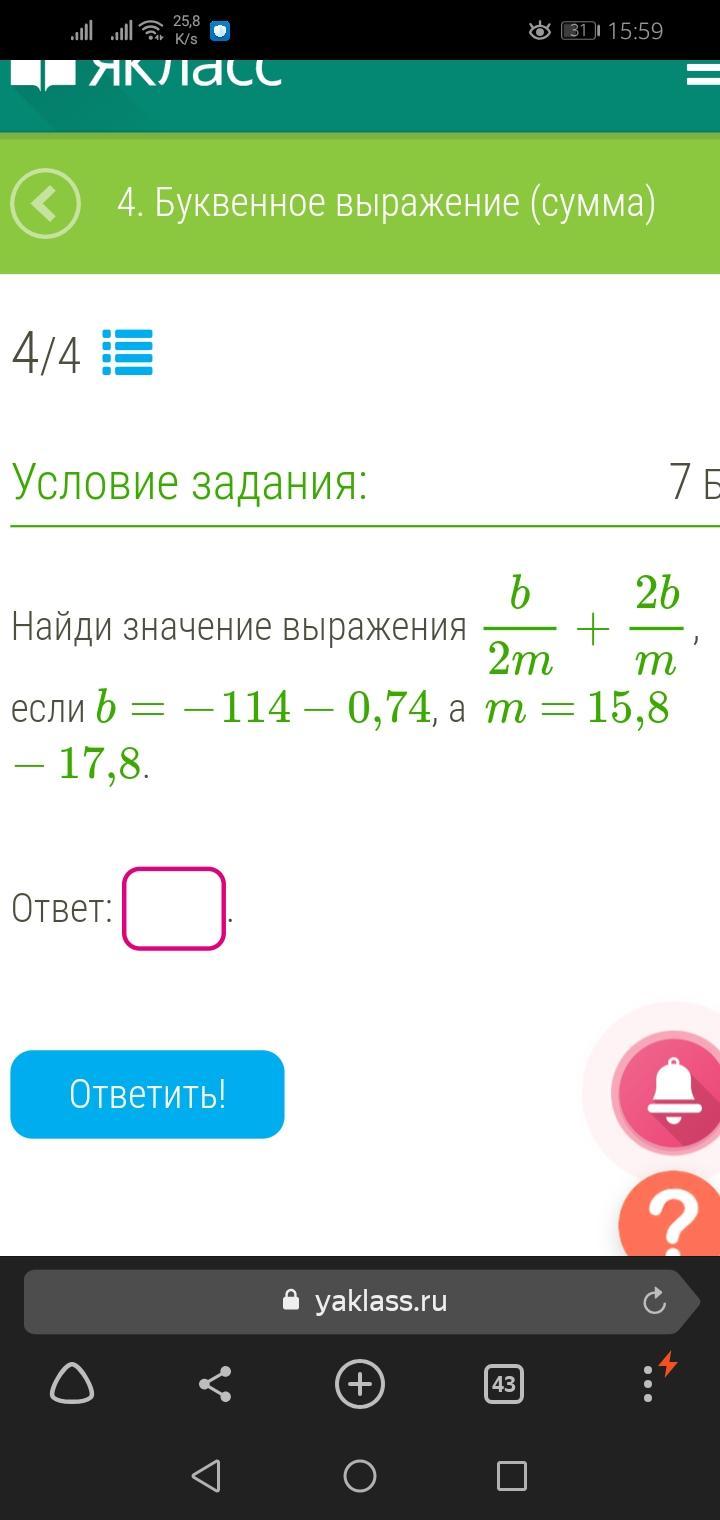
Task: Open the ЯКласс hamburger menu
Action: [703, 74]
